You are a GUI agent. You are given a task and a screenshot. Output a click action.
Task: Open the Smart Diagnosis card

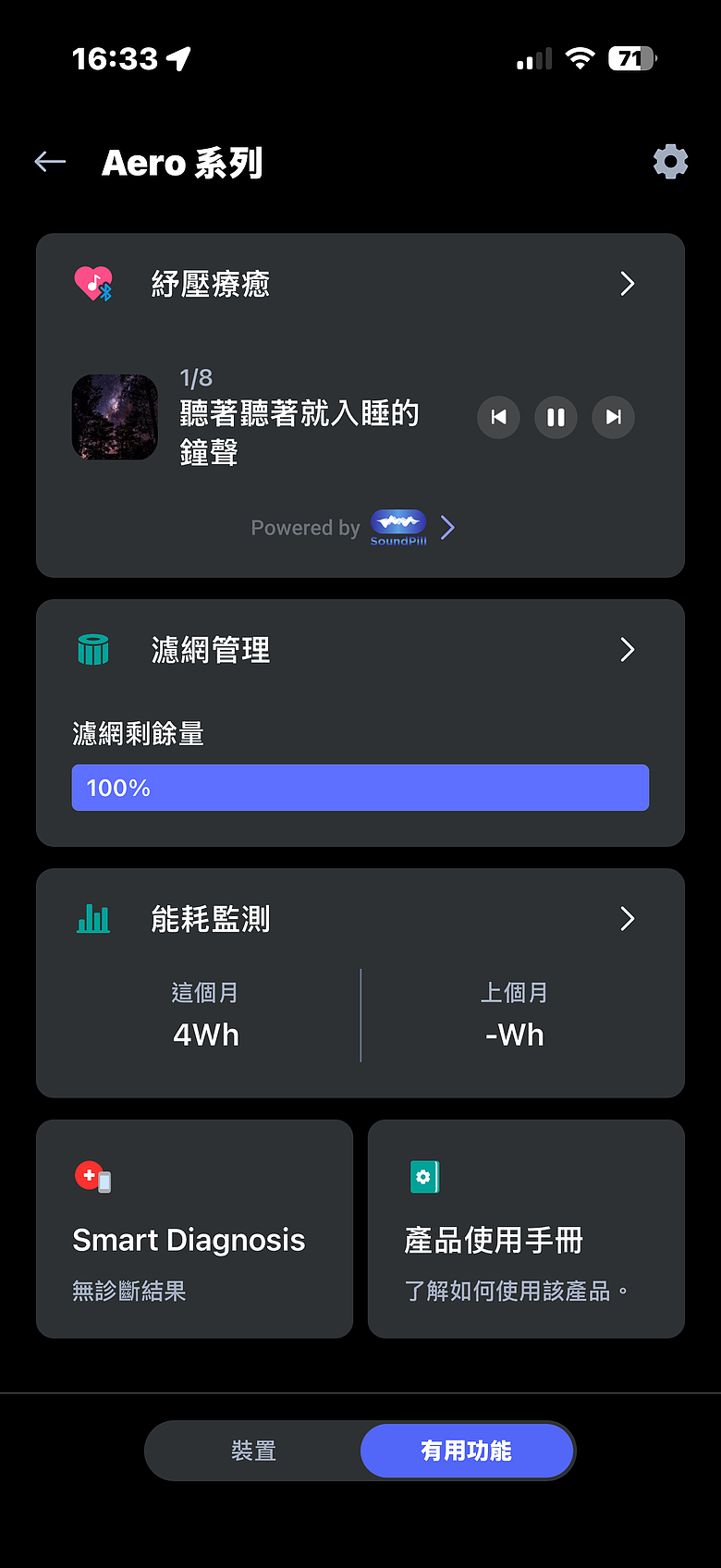194,1229
